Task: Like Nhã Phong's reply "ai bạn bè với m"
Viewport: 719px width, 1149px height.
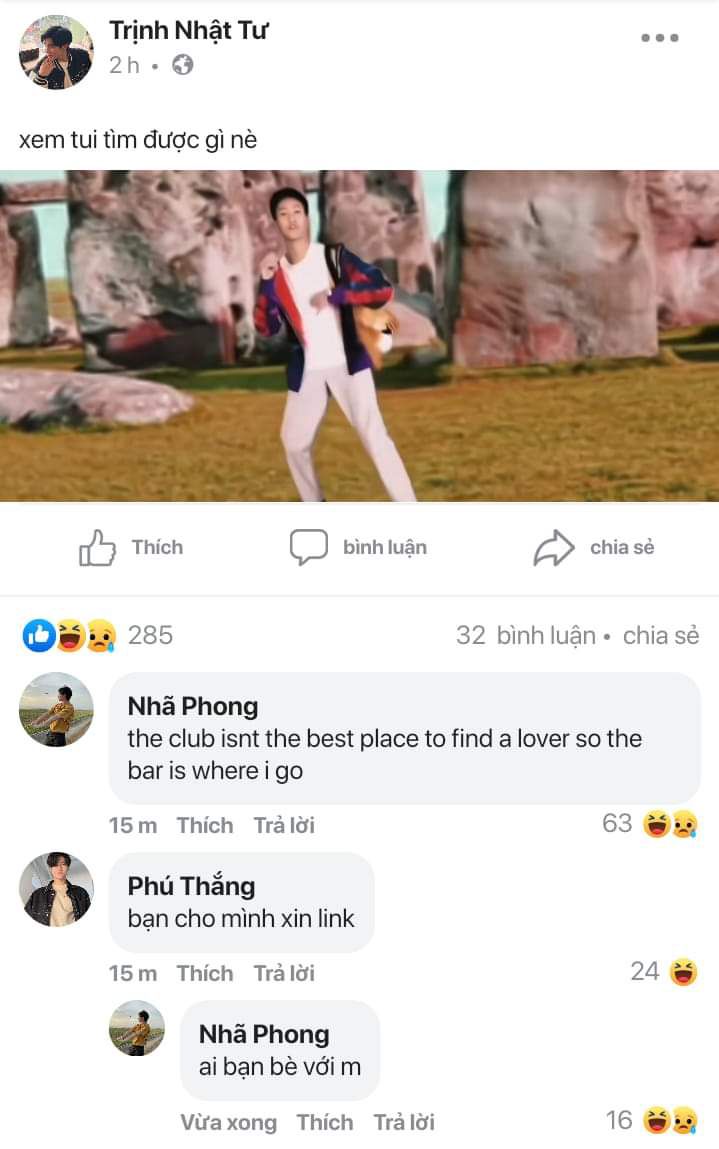Action: (x=325, y=1122)
